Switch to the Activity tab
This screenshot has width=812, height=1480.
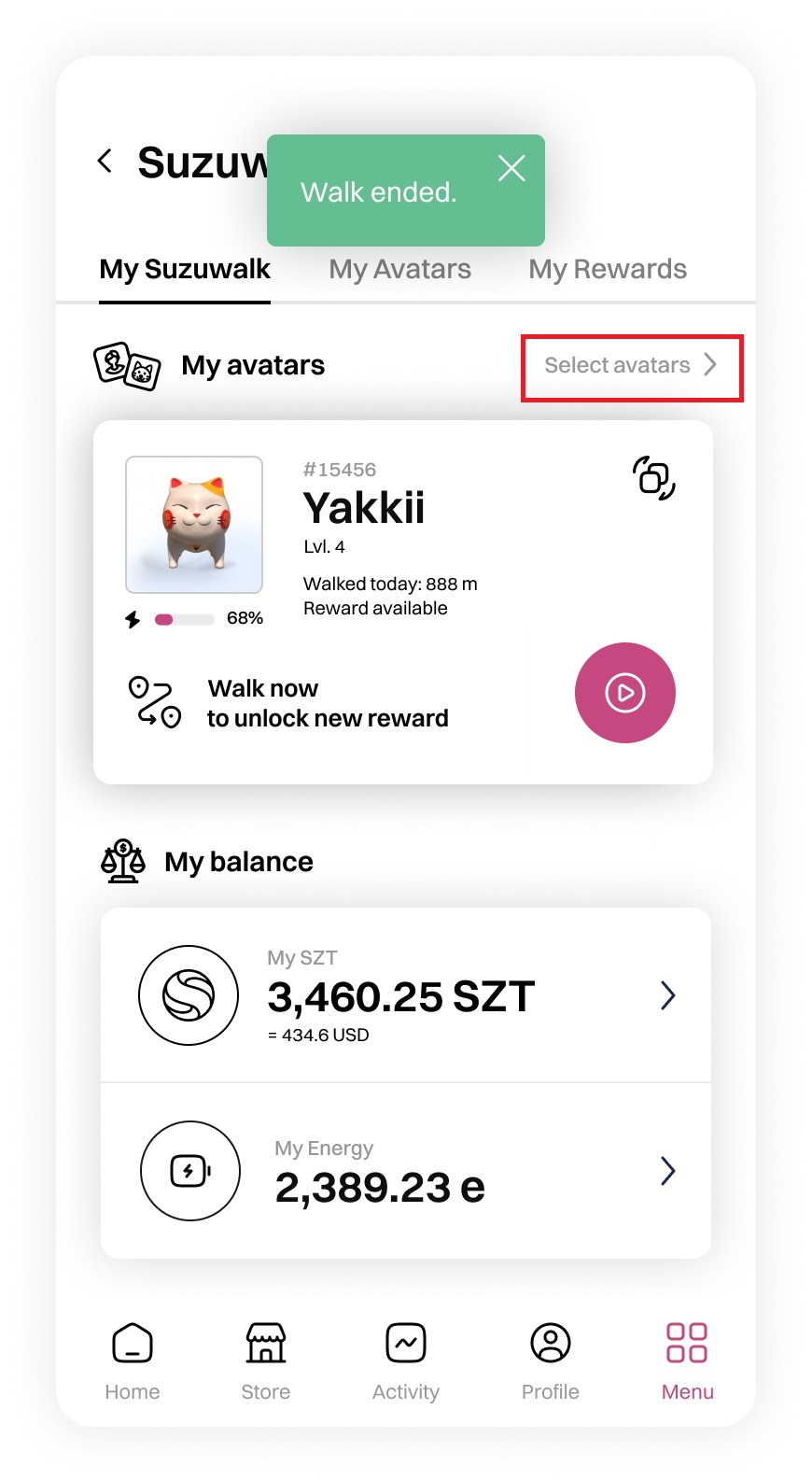click(x=406, y=1360)
